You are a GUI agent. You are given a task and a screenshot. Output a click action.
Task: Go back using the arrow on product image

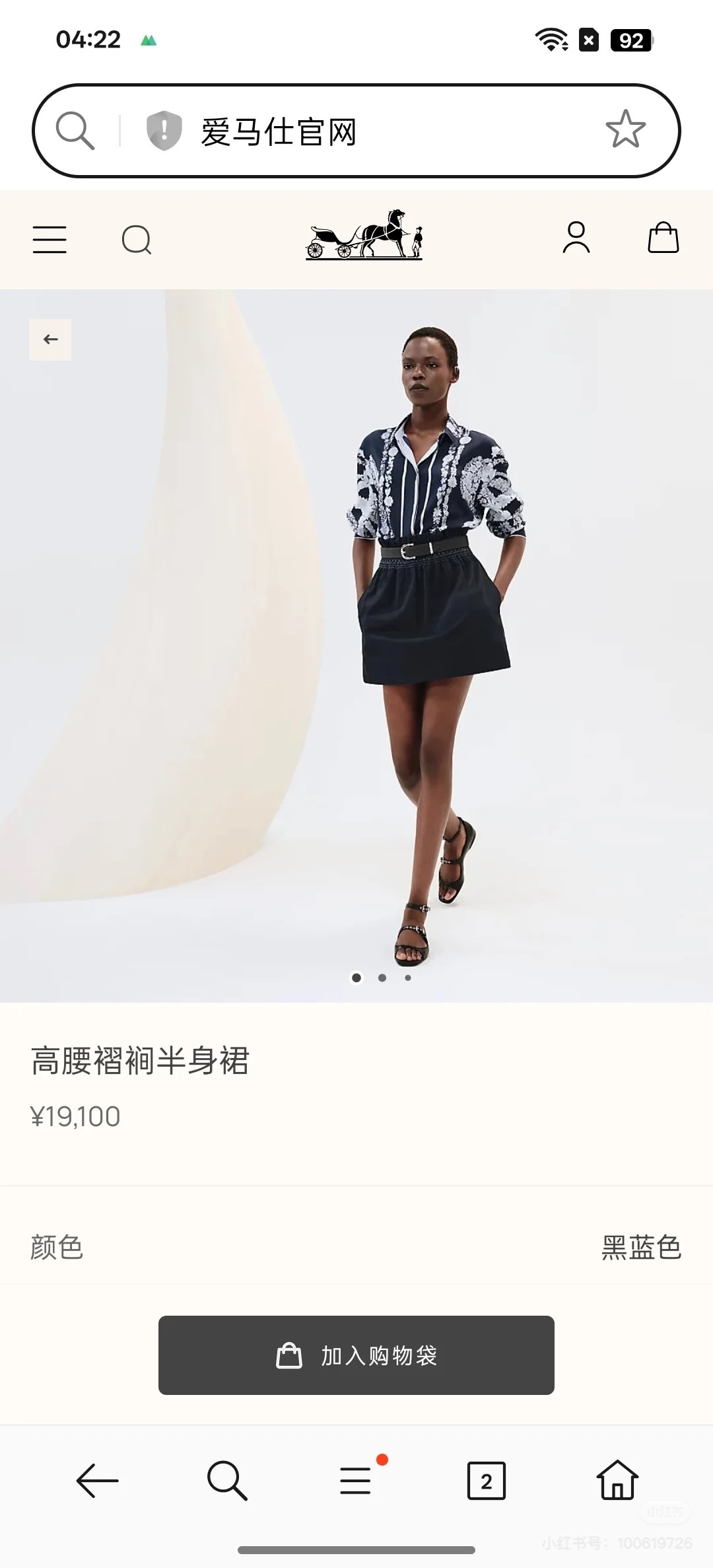pos(50,339)
